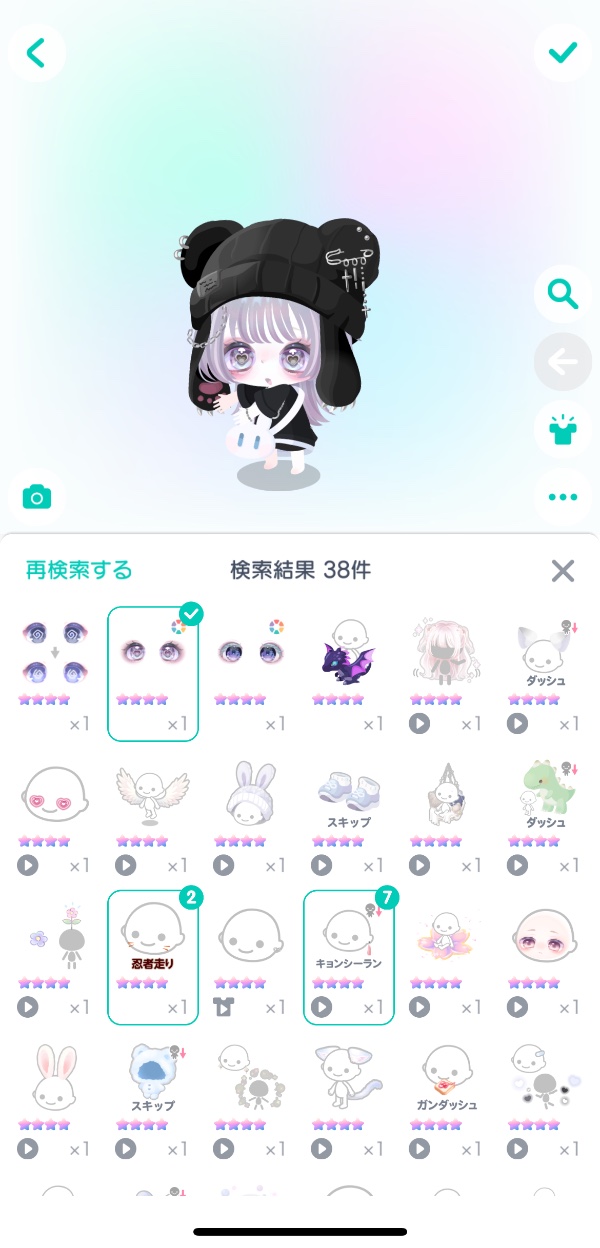Tap the undo arrow button
Viewport: 600px width, 1248px height.
[563, 362]
